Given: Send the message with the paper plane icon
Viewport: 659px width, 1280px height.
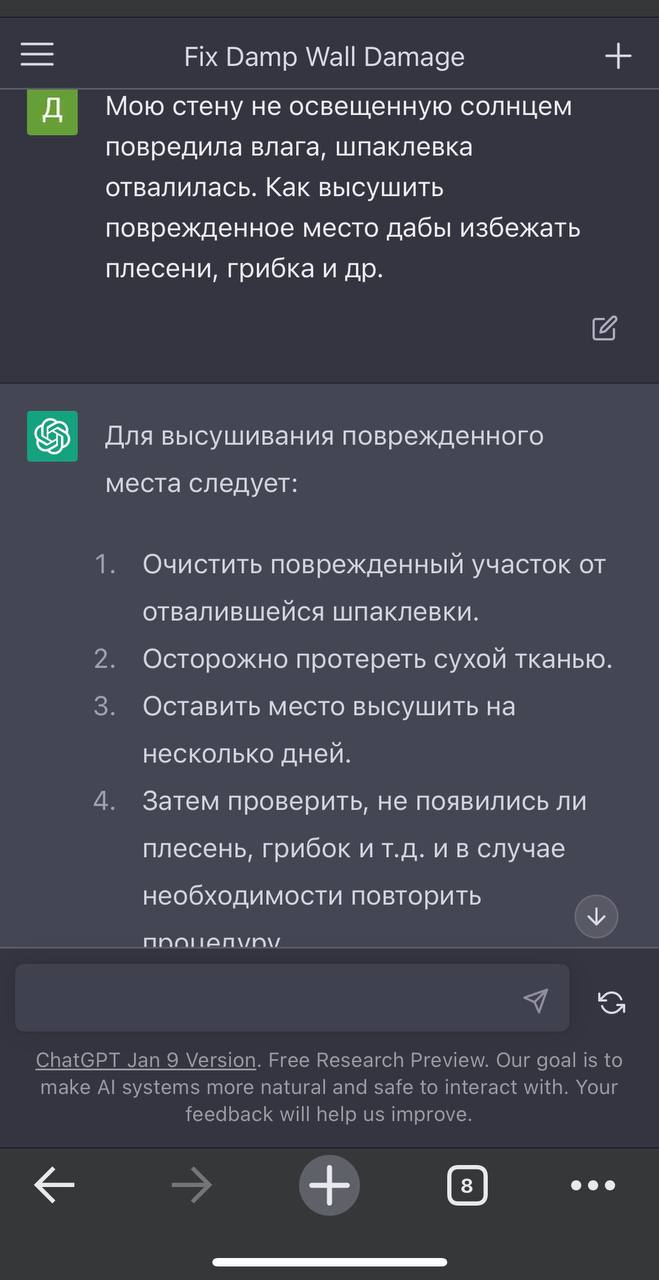Looking at the screenshot, I should click(x=536, y=999).
